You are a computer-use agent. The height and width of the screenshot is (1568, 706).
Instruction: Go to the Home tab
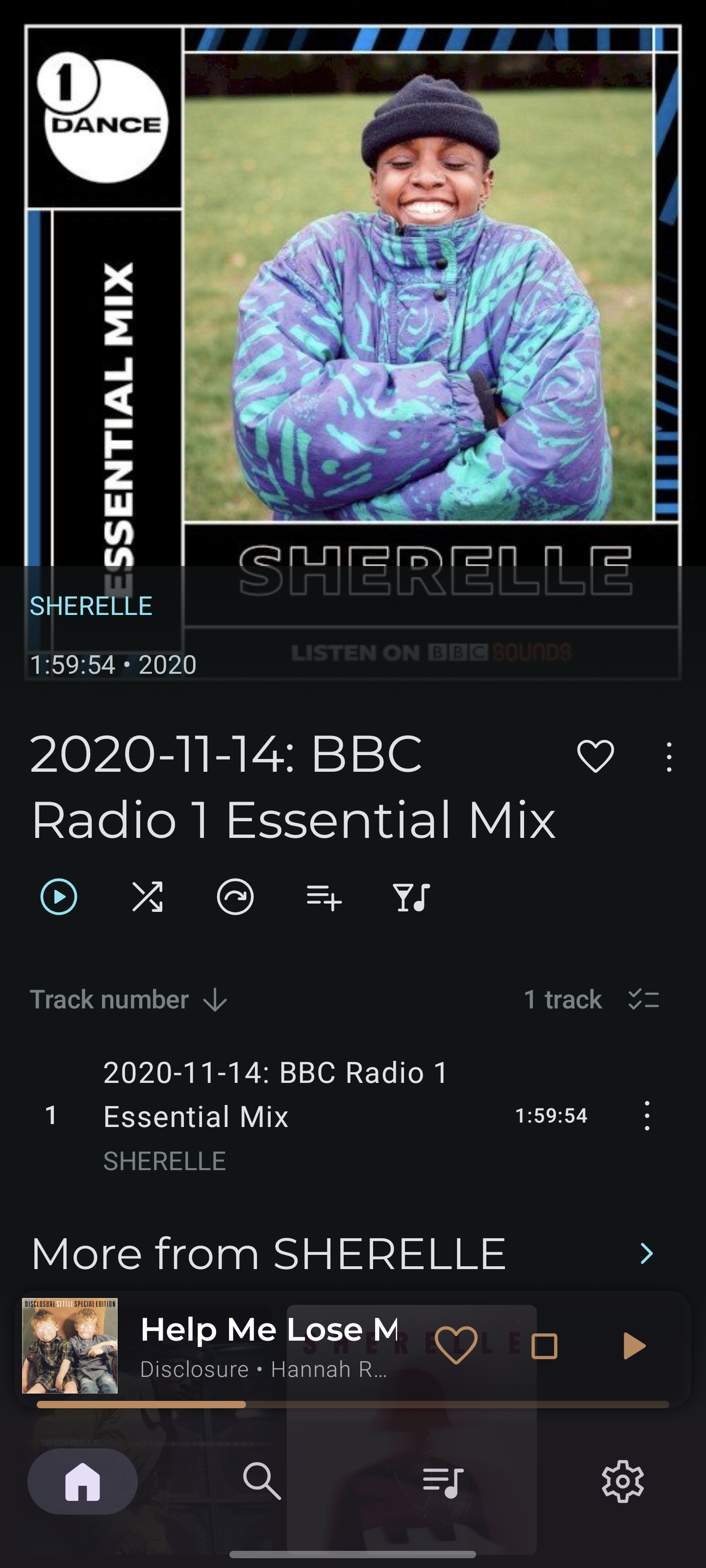pyautogui.click(x=83, y=1481)
